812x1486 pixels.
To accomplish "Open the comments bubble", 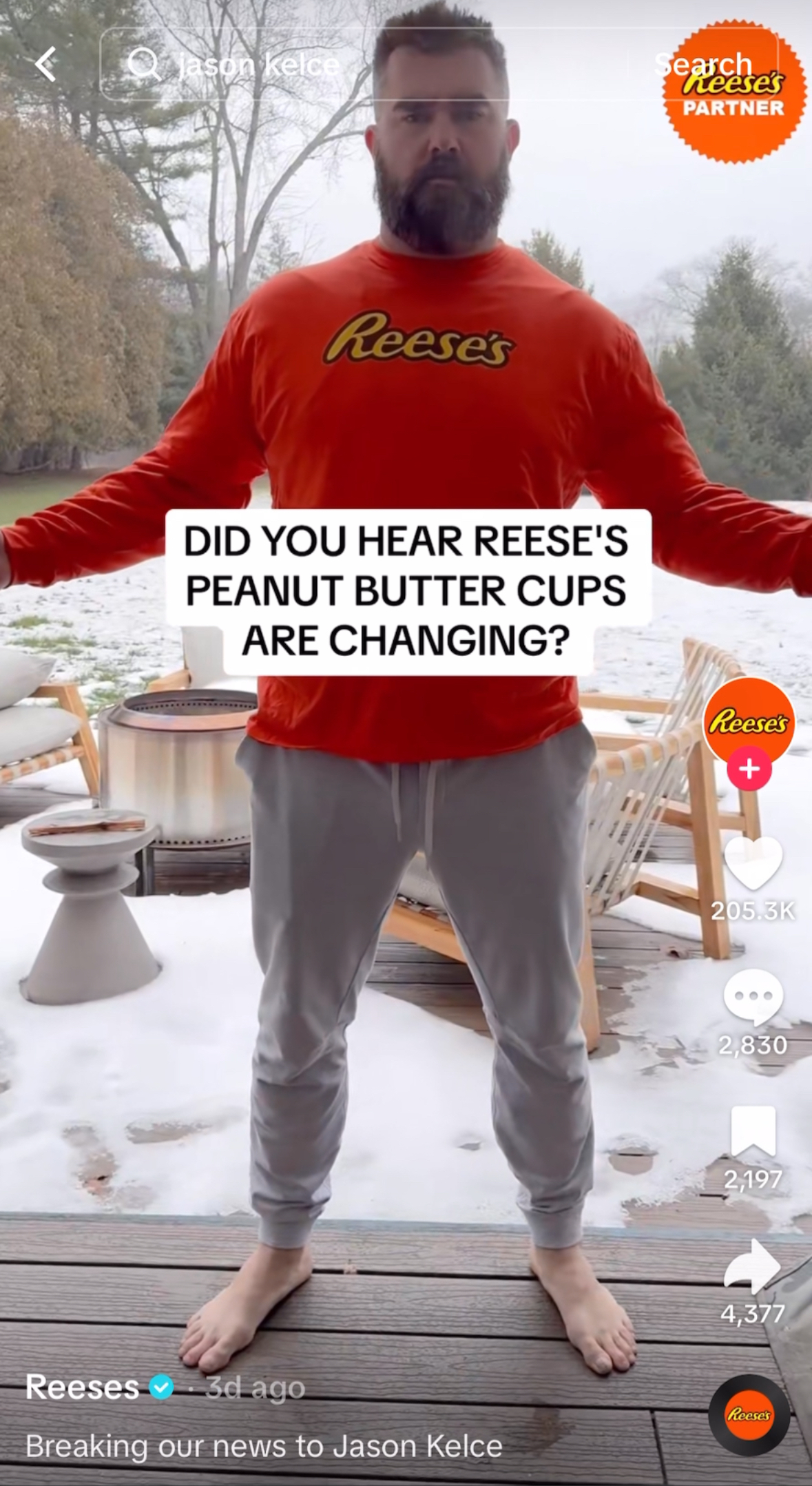I will 753,996.
